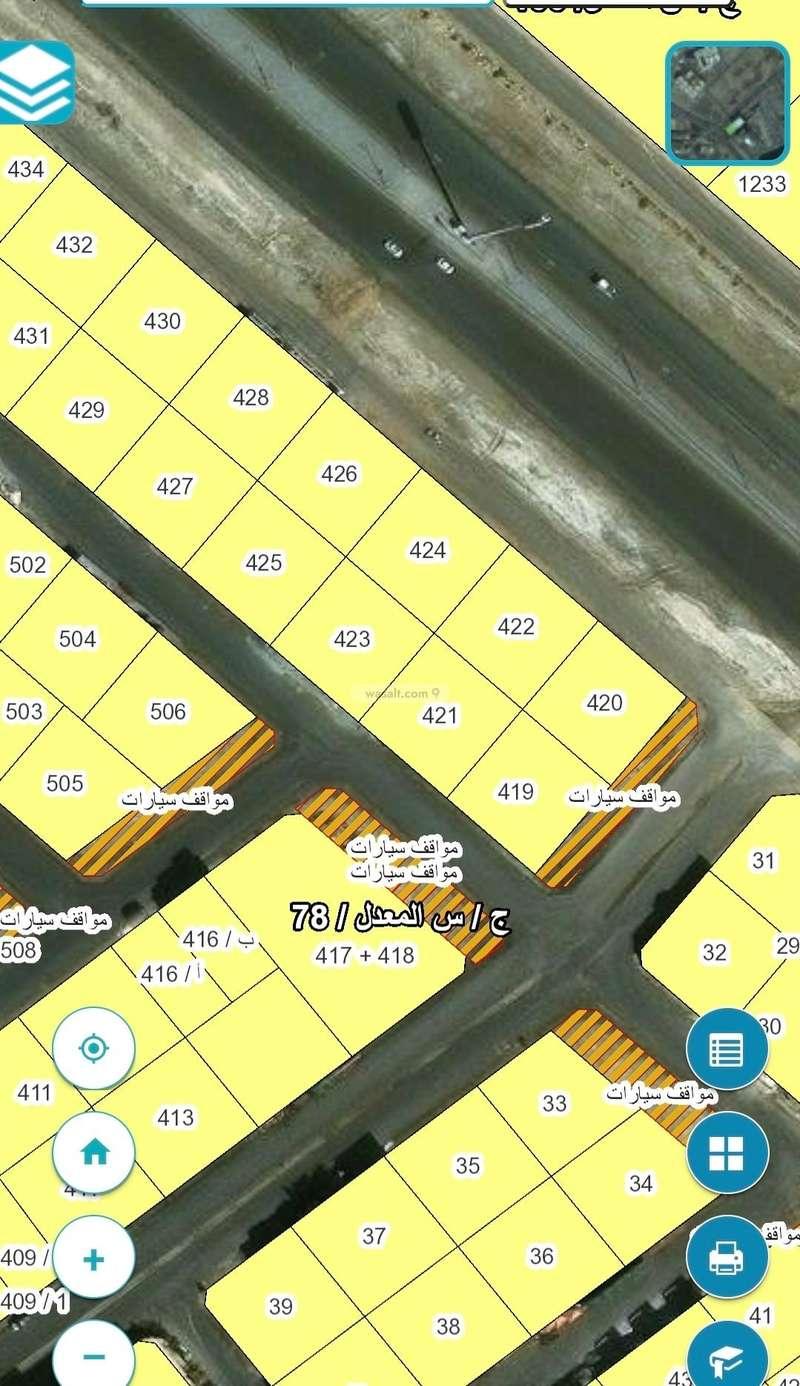Open the four-squares grid button
800x1386 pixels.
[x=727, y=1152]
